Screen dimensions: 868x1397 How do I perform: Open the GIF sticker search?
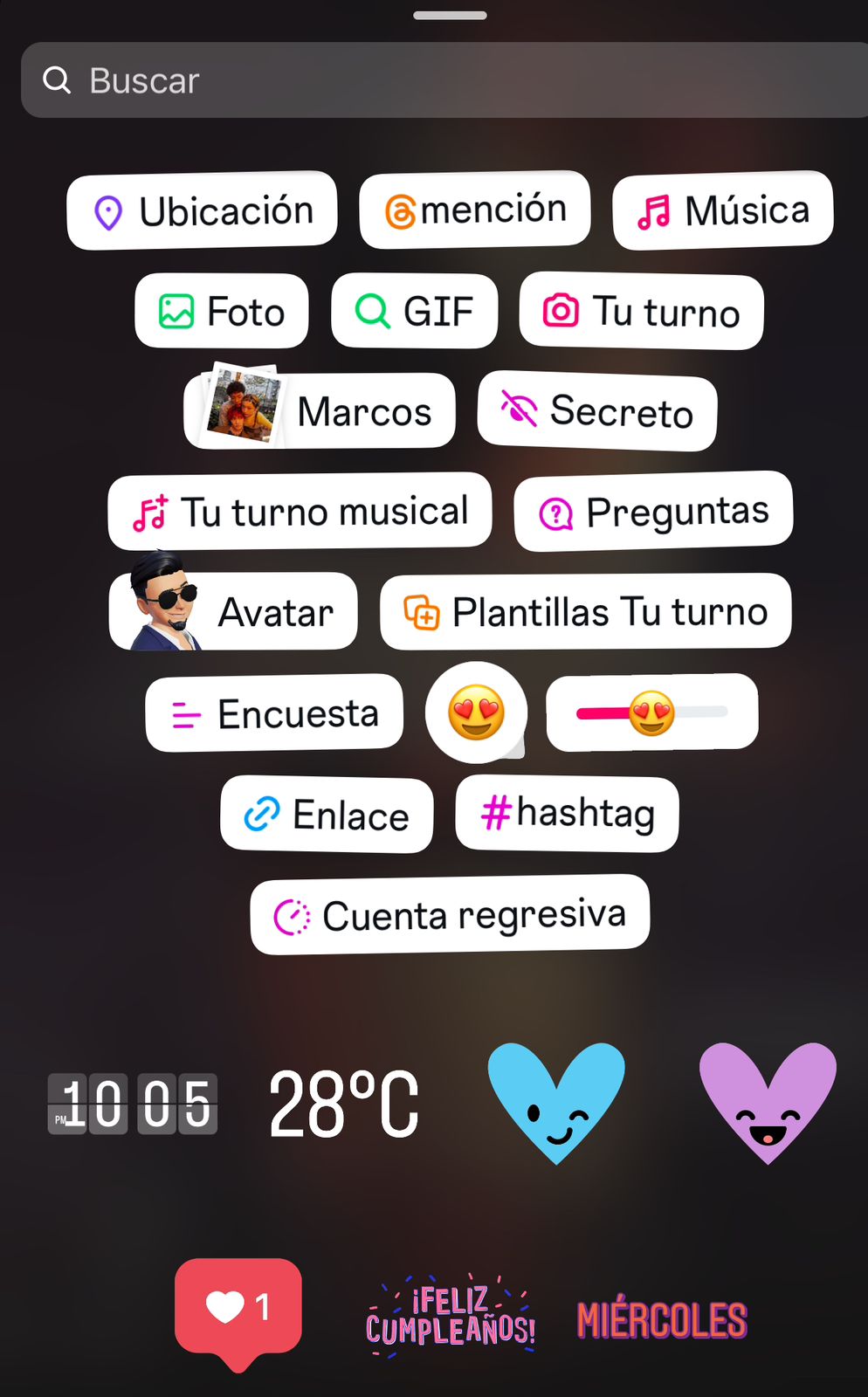click(x=415, y=311)
